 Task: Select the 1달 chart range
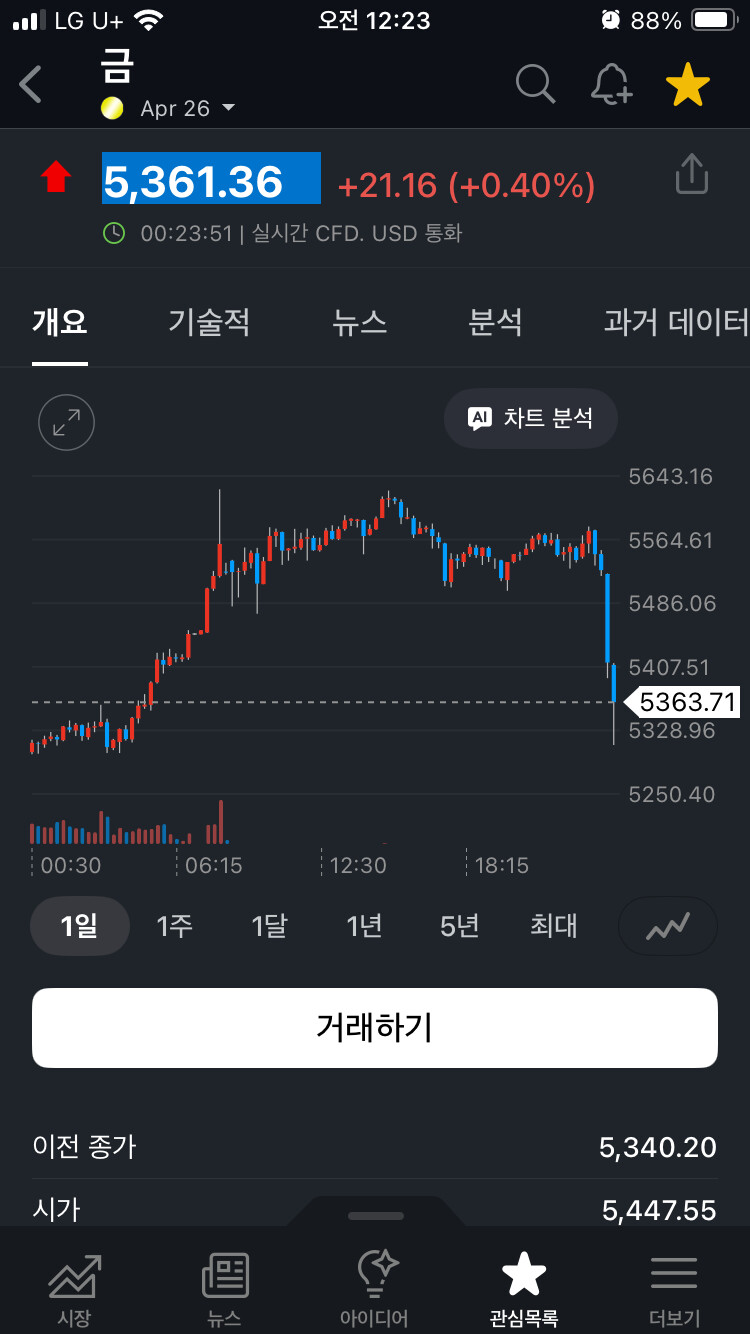point(269,926)
